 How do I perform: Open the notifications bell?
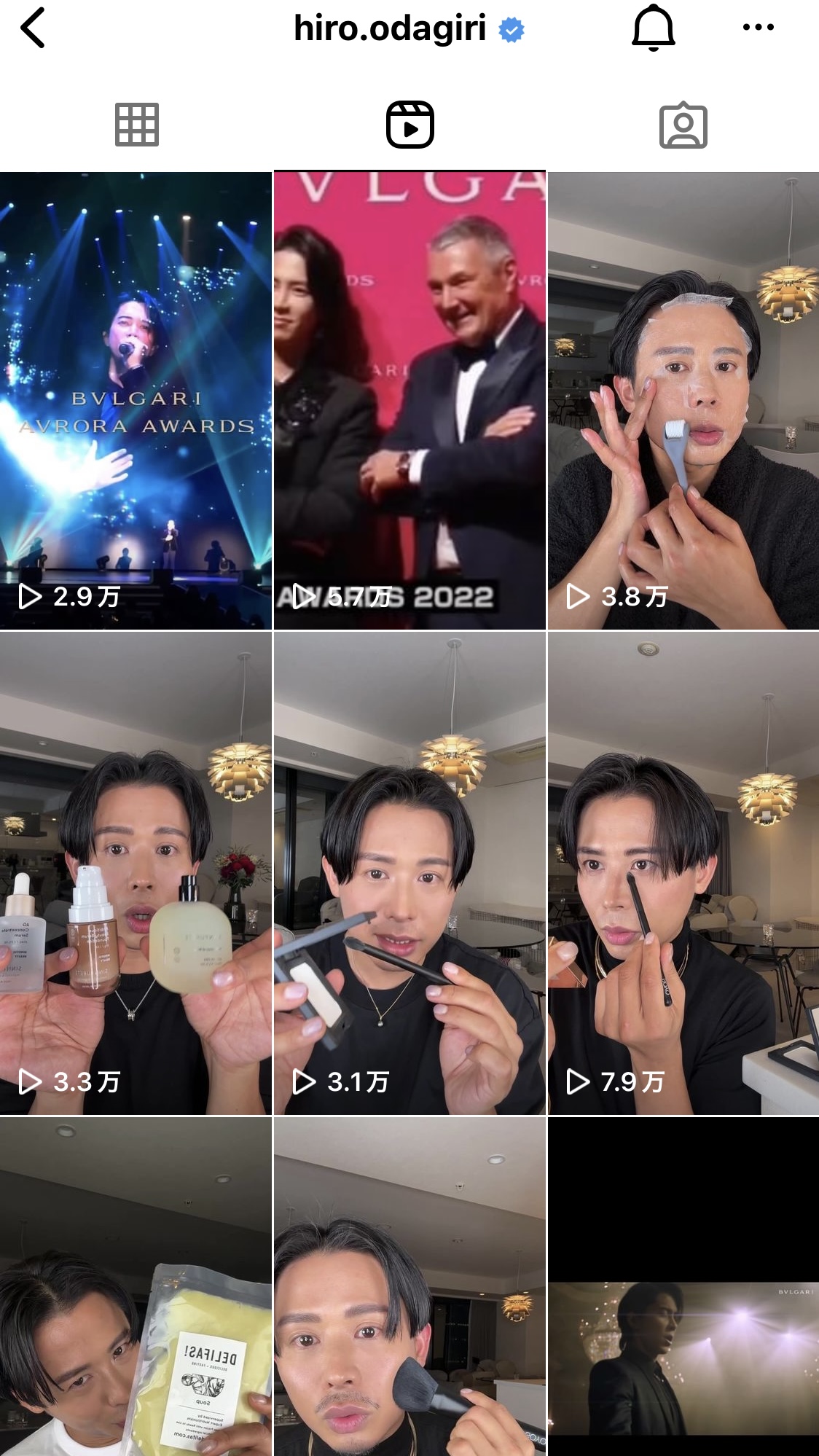pos(653,28)
